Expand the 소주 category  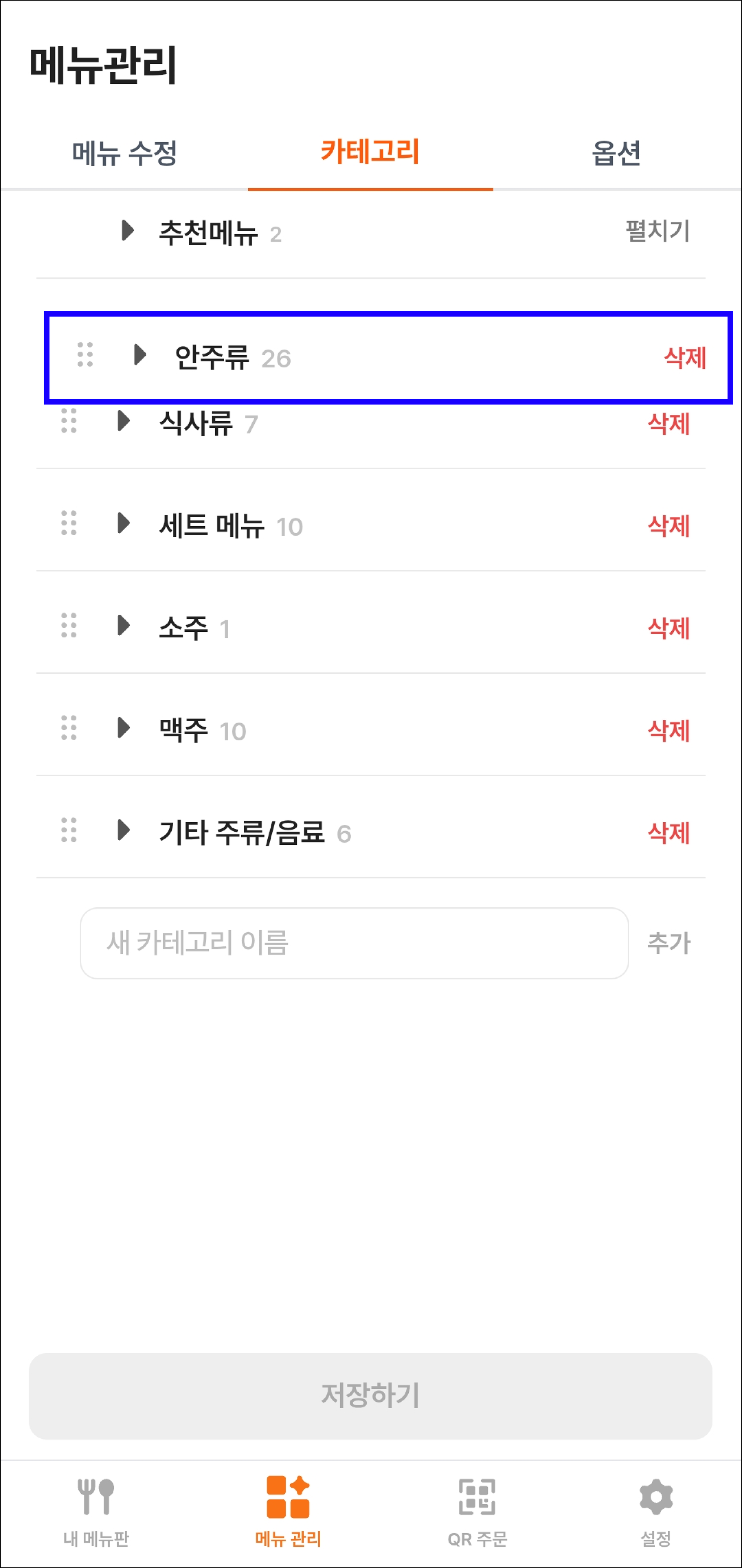[x=124, y=625]
